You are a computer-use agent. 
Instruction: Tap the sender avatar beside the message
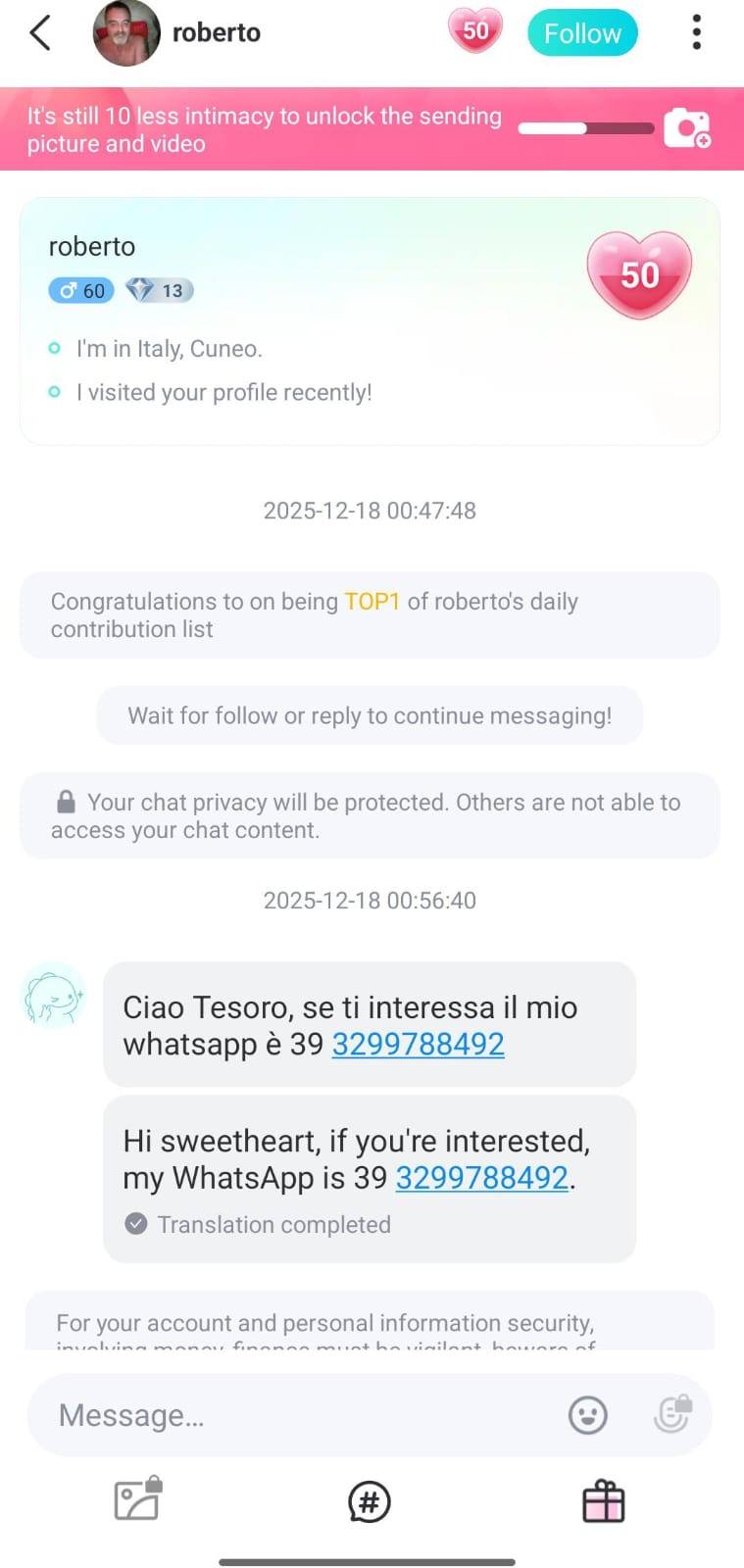(54, 996)
